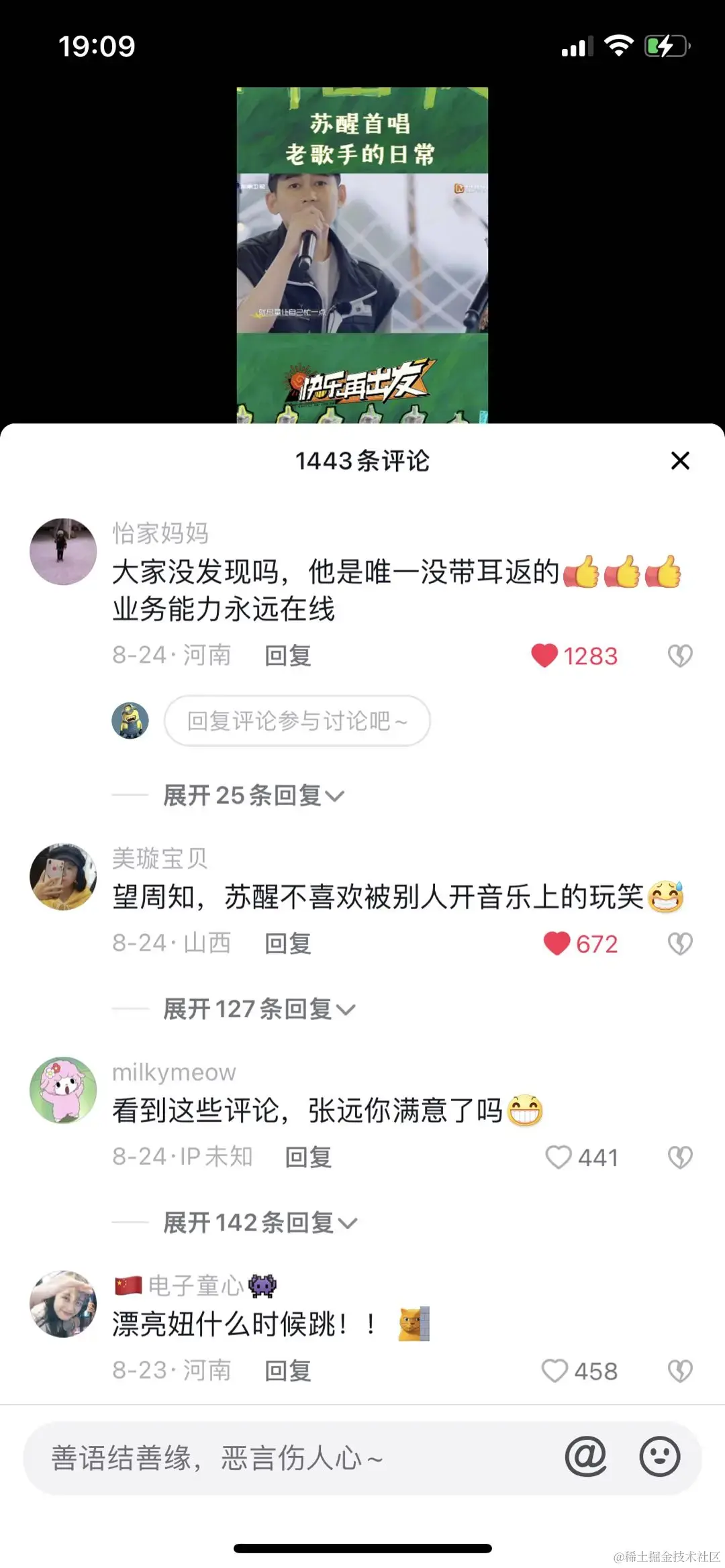The width and height of the screenshot is (725, 1568).
Task: Reply to milkymeow's comment
Action: click(308, 1157)
